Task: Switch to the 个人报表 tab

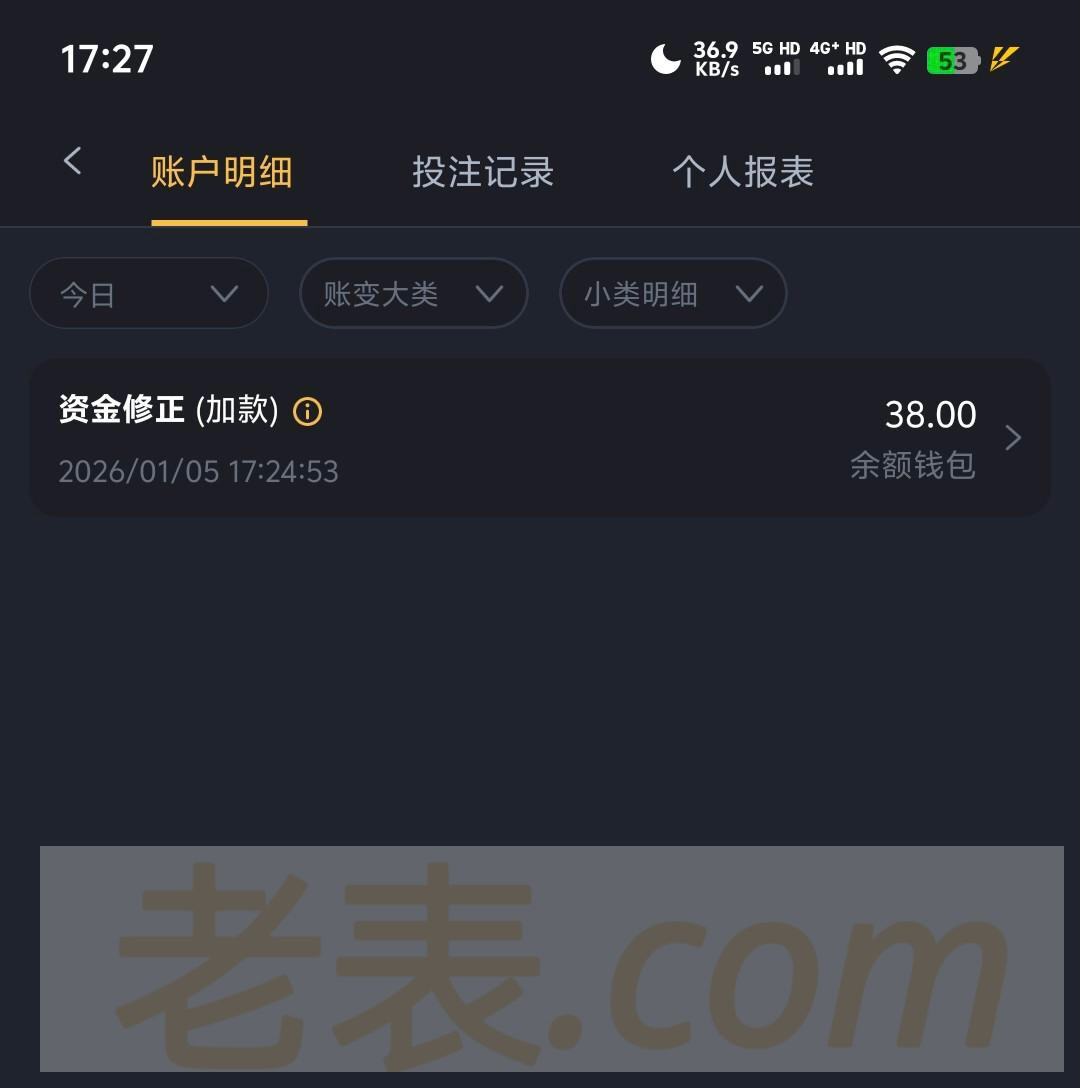Action: [742, 172]
